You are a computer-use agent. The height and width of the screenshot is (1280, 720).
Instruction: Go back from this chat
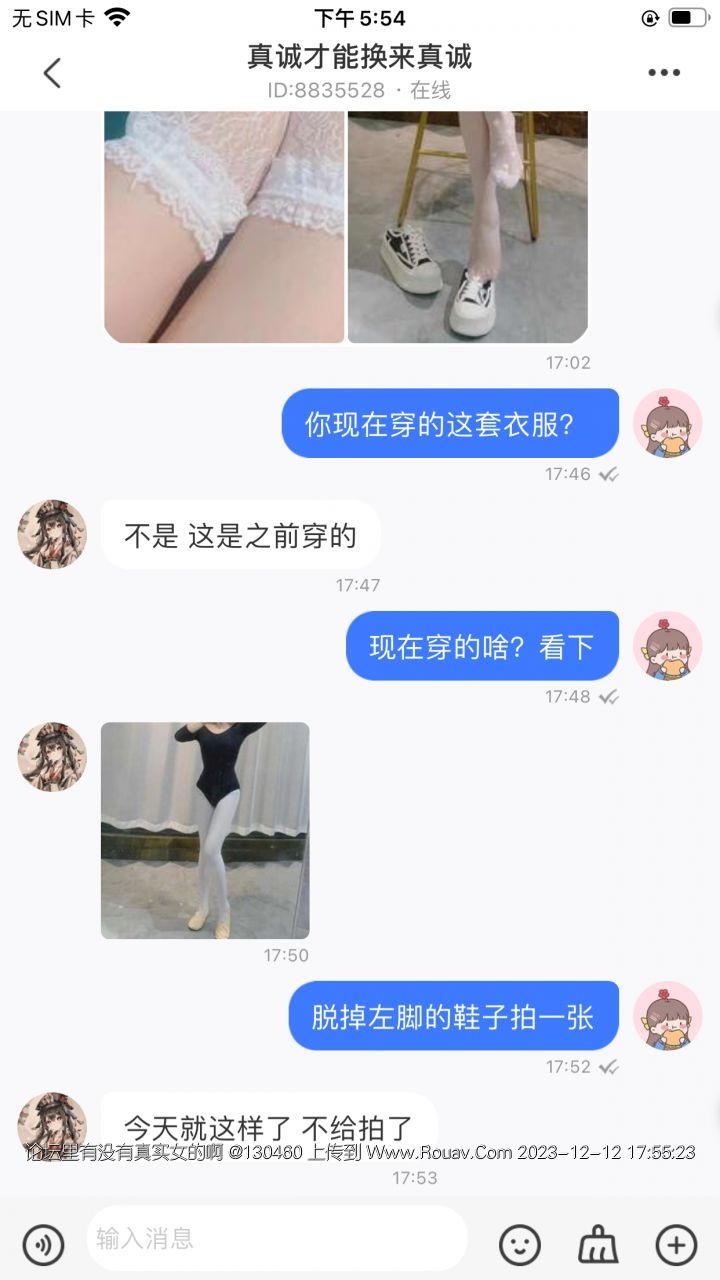pyautogui.click(x=52, y=72)
